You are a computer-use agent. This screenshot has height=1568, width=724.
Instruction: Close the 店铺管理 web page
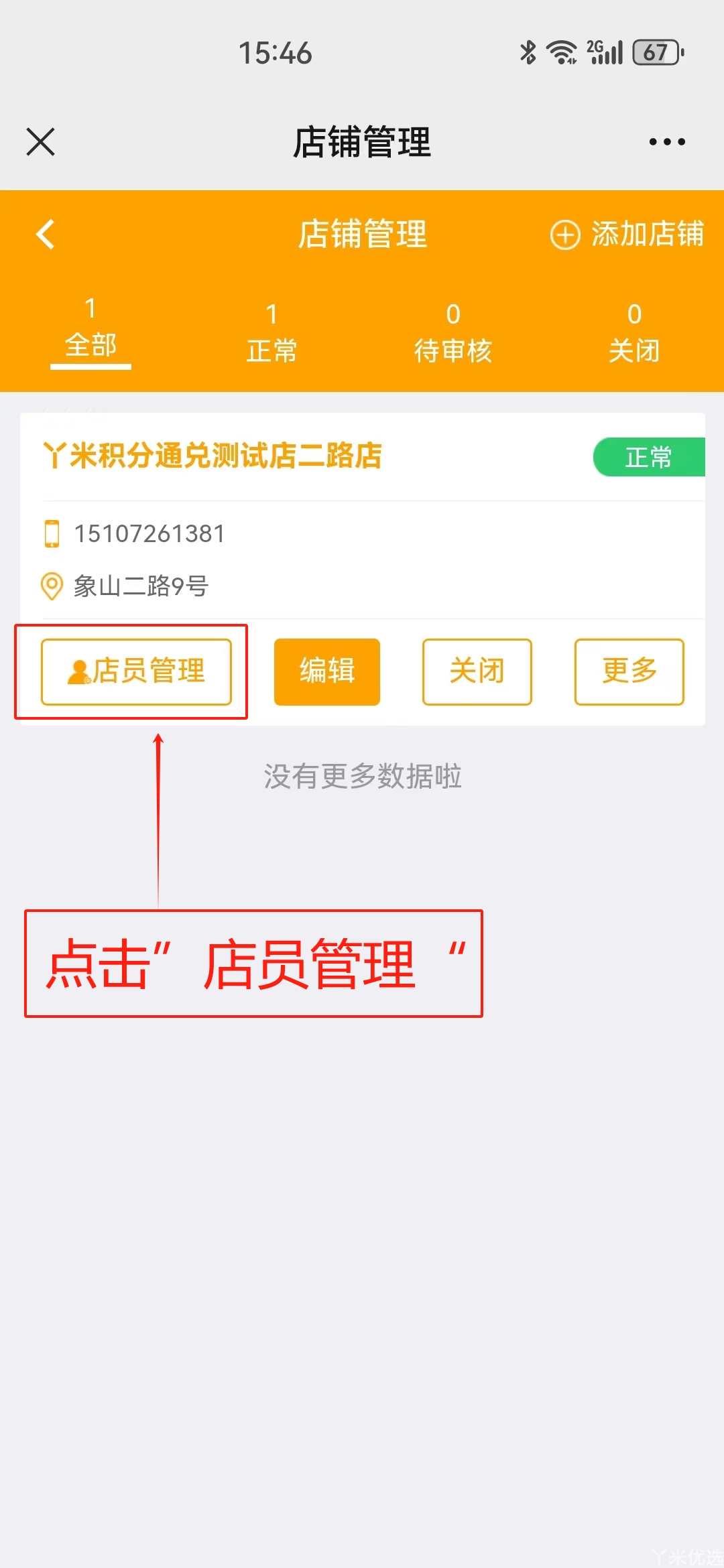[40, 142]
